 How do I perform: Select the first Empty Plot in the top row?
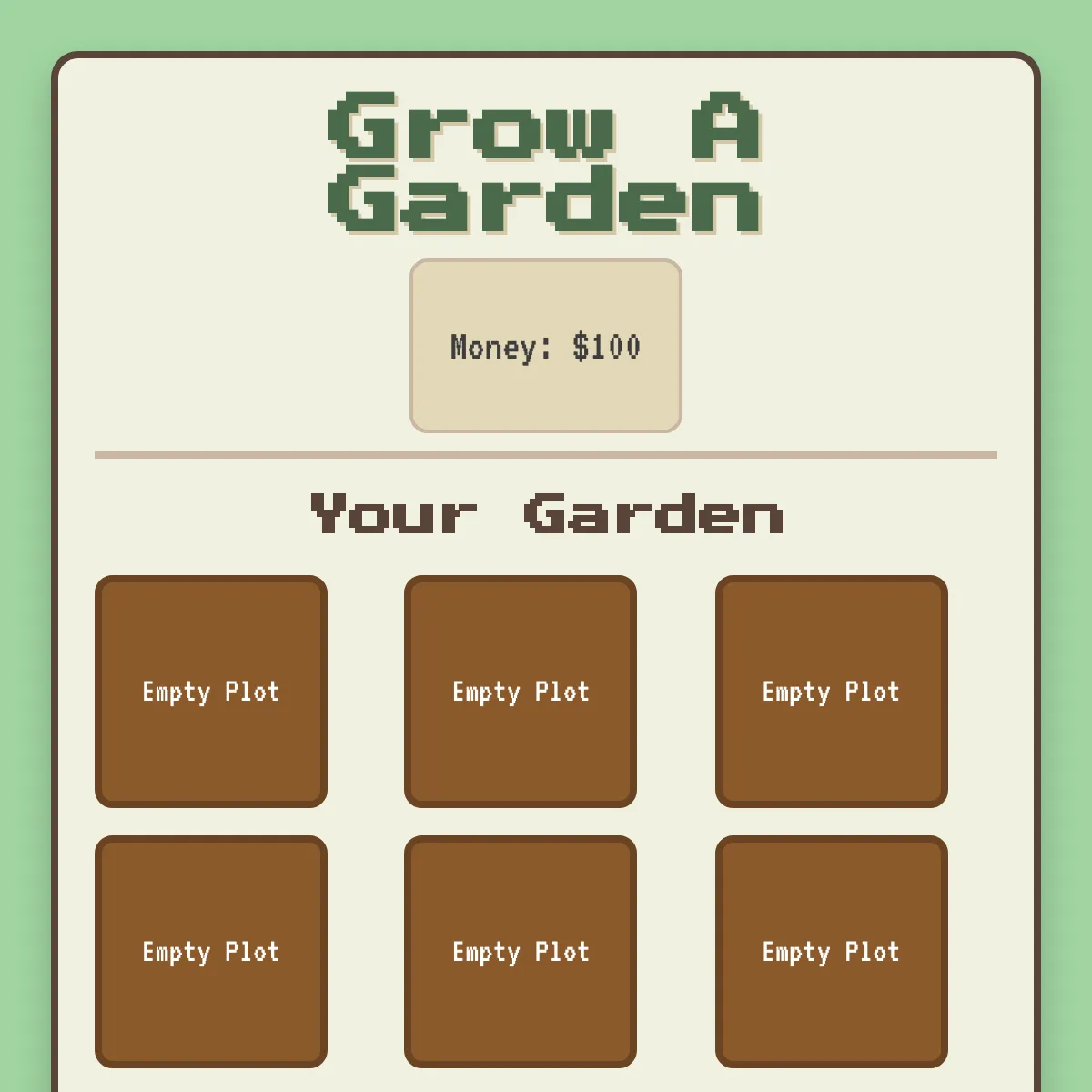coord(211,692)
